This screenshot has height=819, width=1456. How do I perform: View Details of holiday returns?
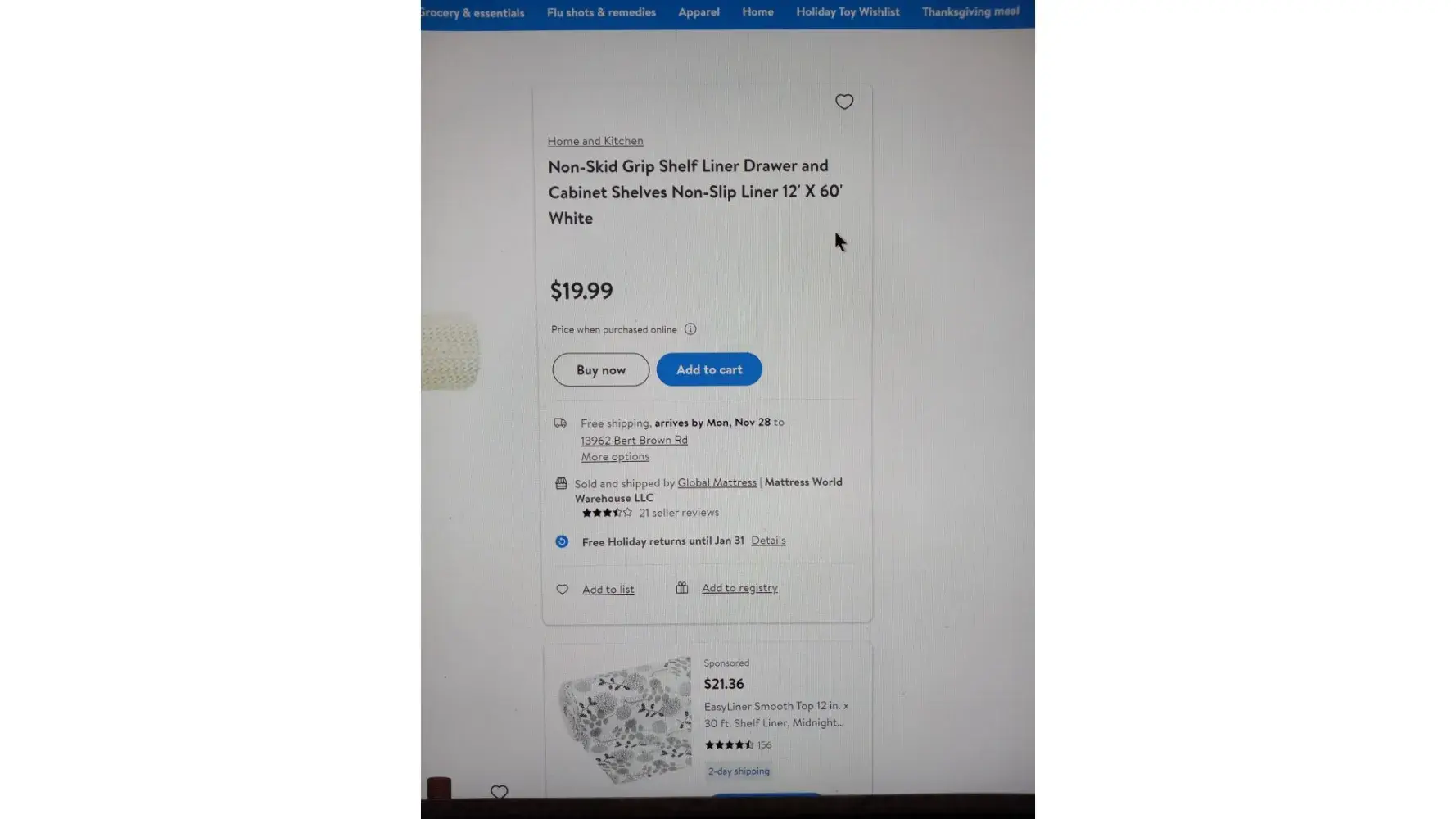(x=768, y=541)
